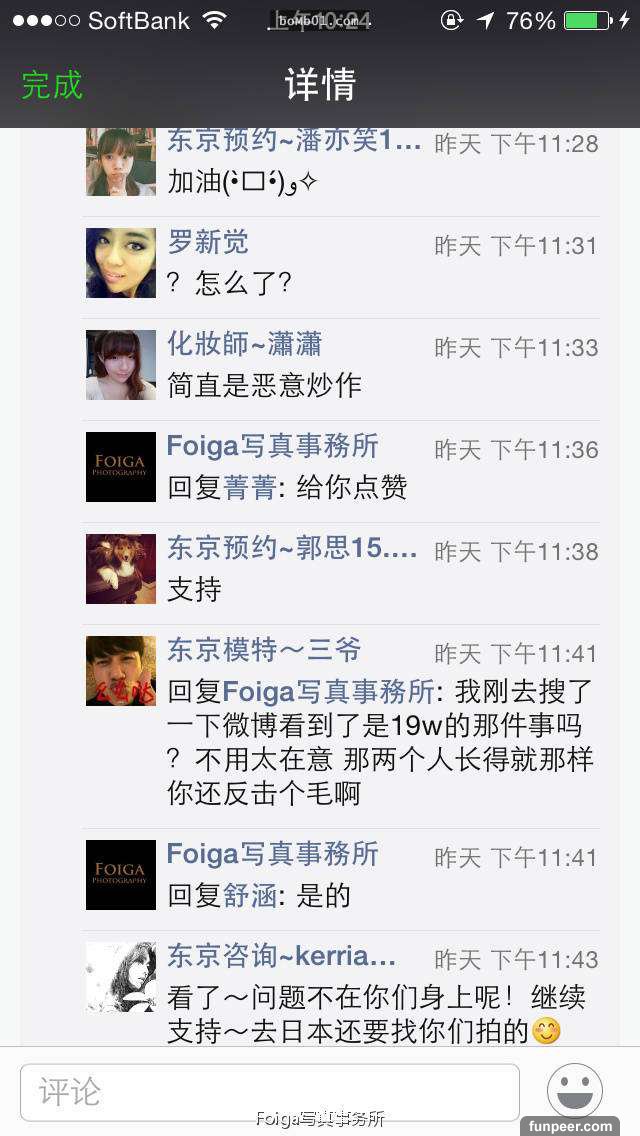Open the replied user 舒涵 link

[250, 895]
